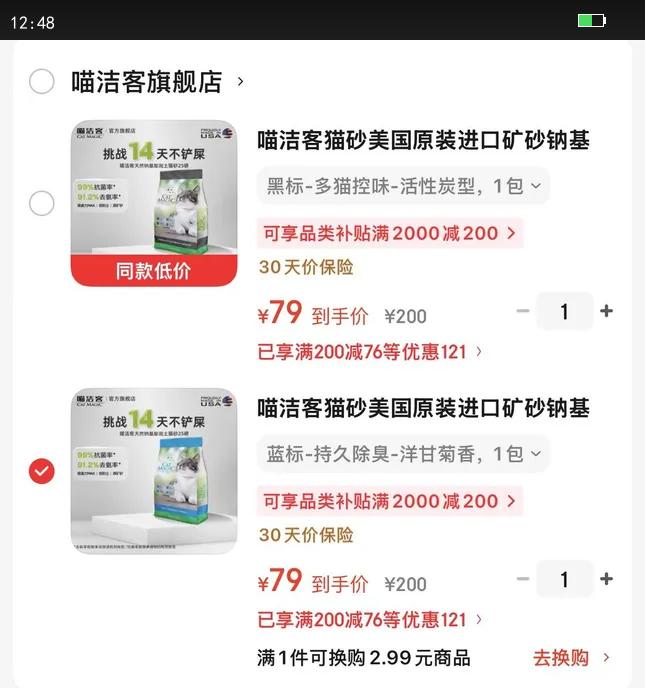
Task: Increase quantity of the 蓝标 item
Action: click(x=606, y=579)
